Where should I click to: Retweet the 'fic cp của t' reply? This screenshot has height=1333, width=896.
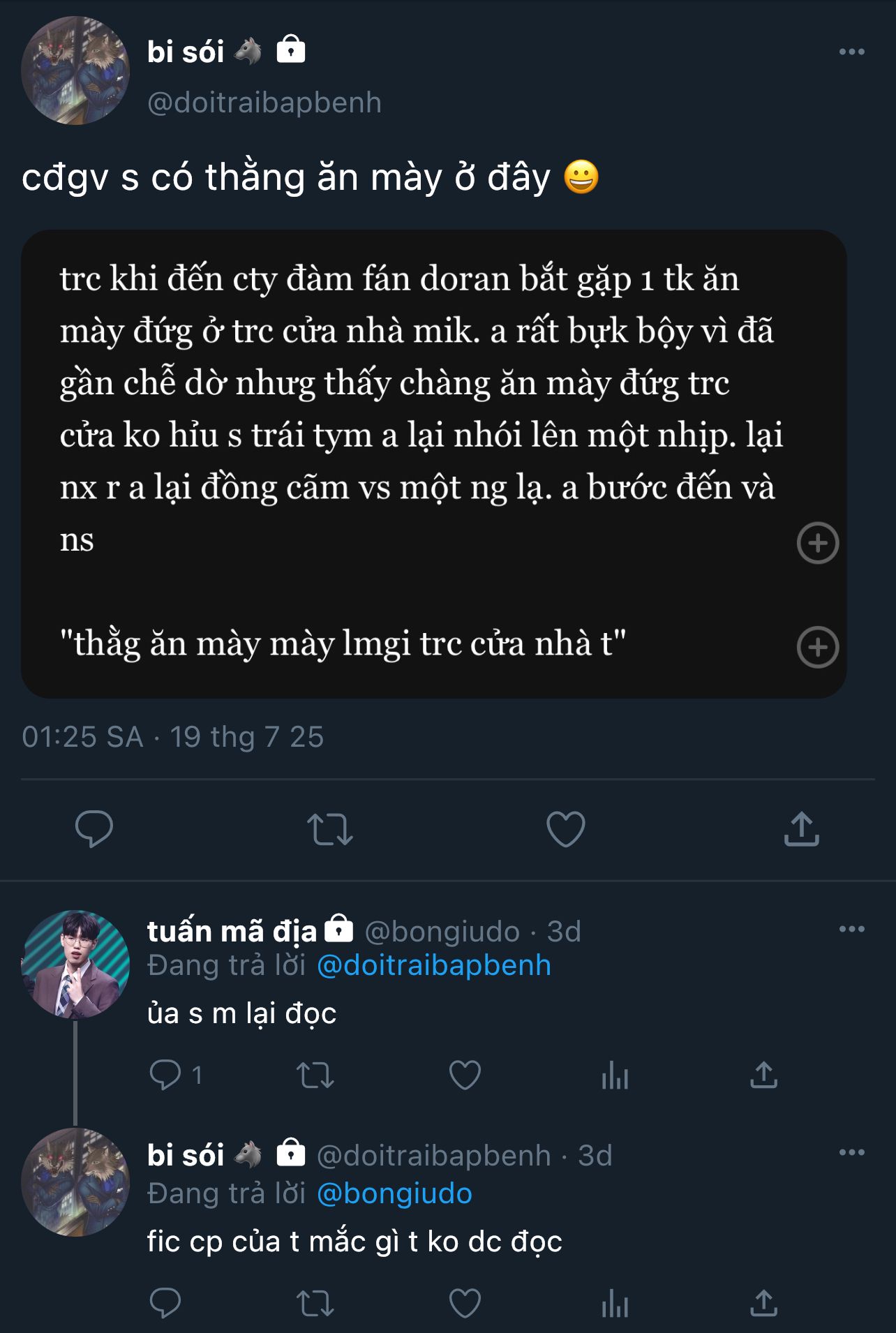coord(315,1303)
